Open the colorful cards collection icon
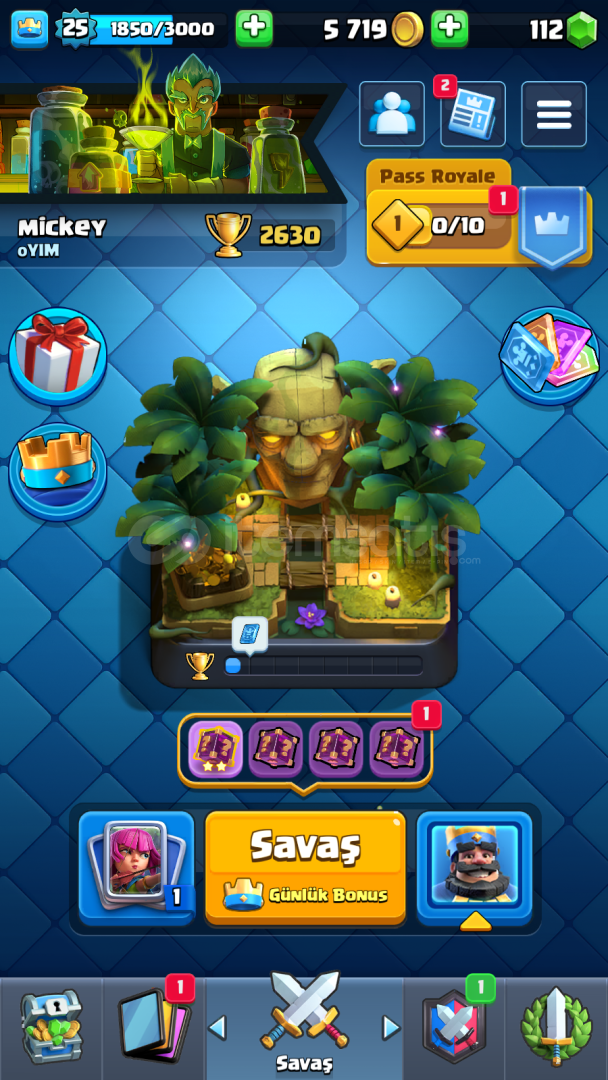 pyautogui.click(x=549, y=356)
